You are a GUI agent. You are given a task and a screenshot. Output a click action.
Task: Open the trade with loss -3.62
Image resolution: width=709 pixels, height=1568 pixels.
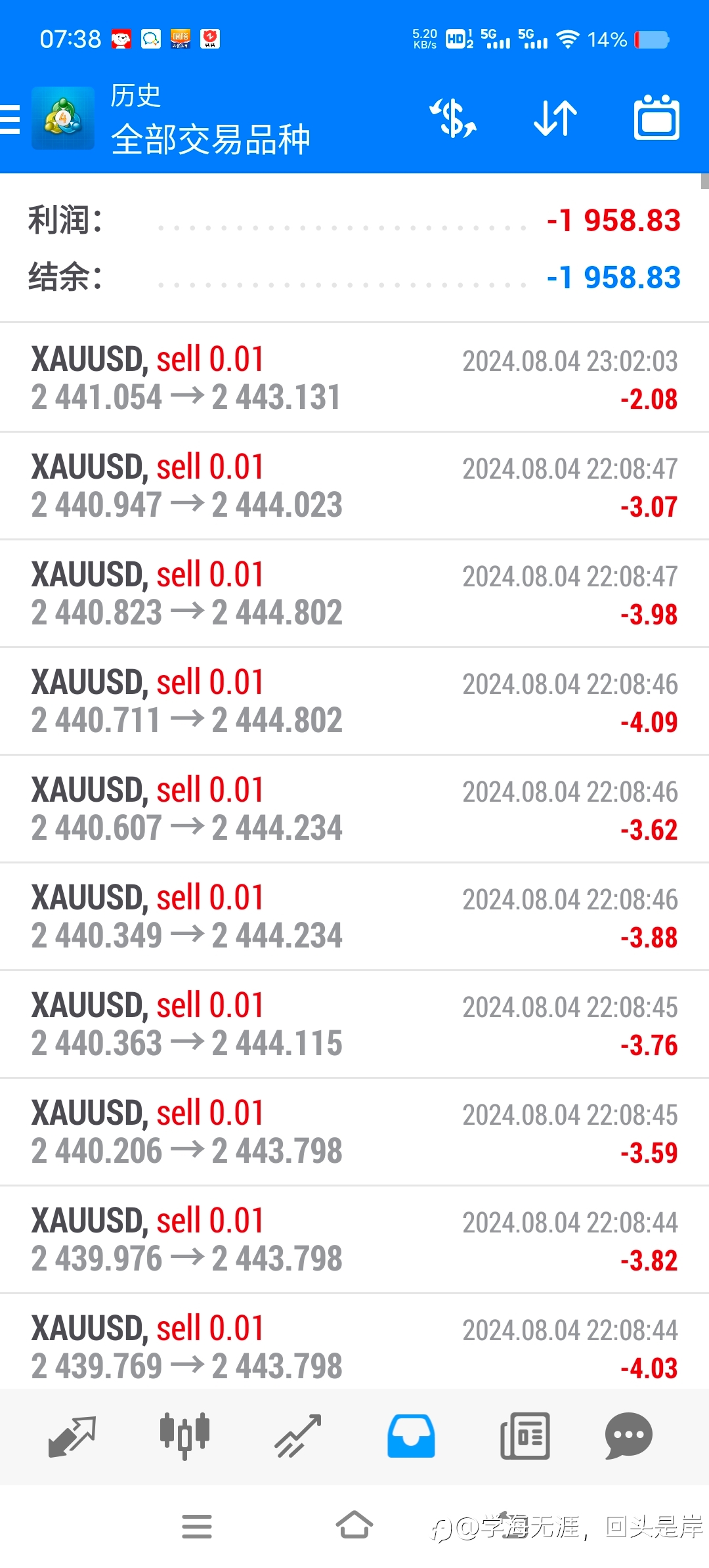(x=354, y=809)
